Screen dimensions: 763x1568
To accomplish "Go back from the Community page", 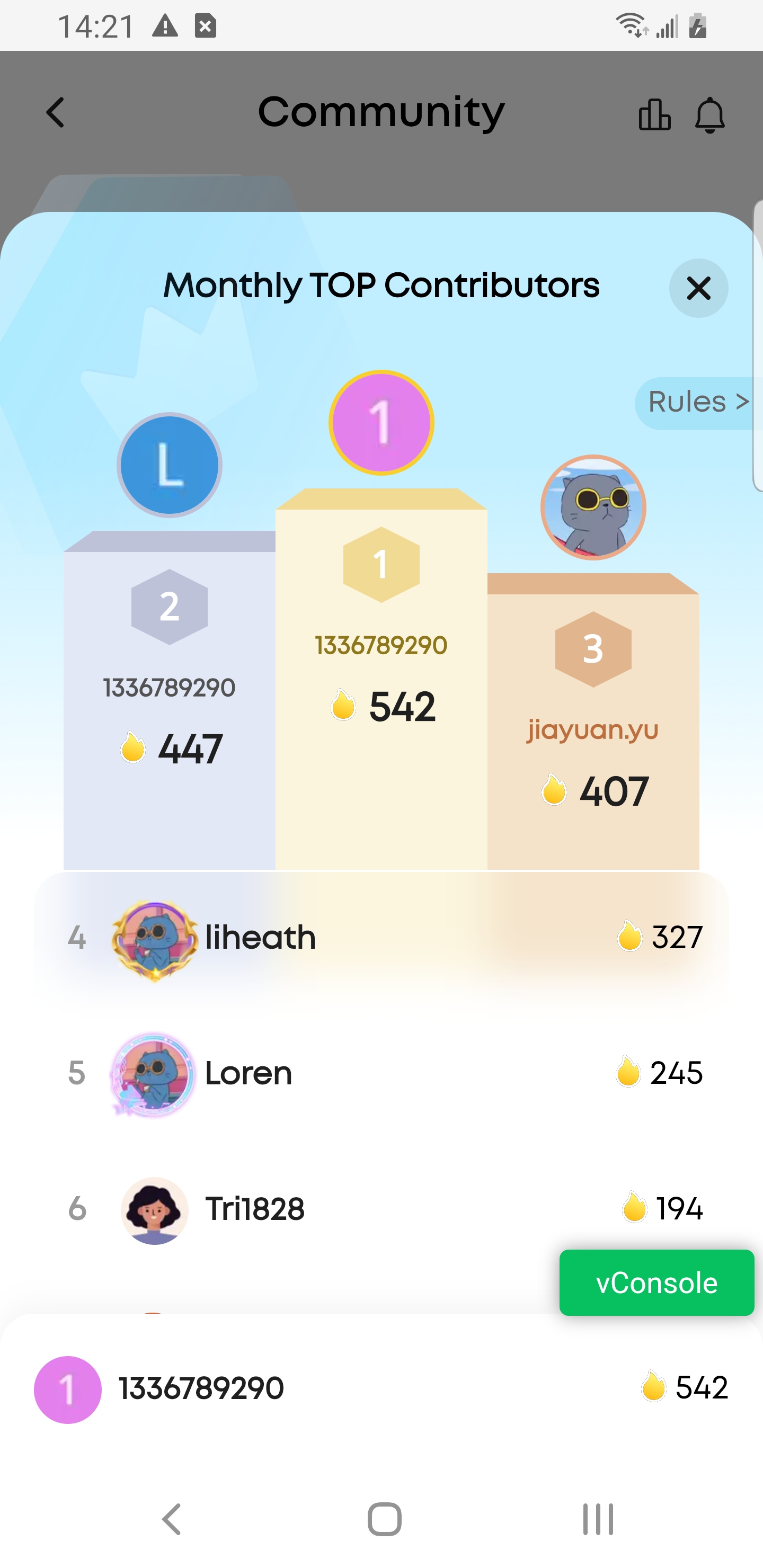I will coord(56,113).
